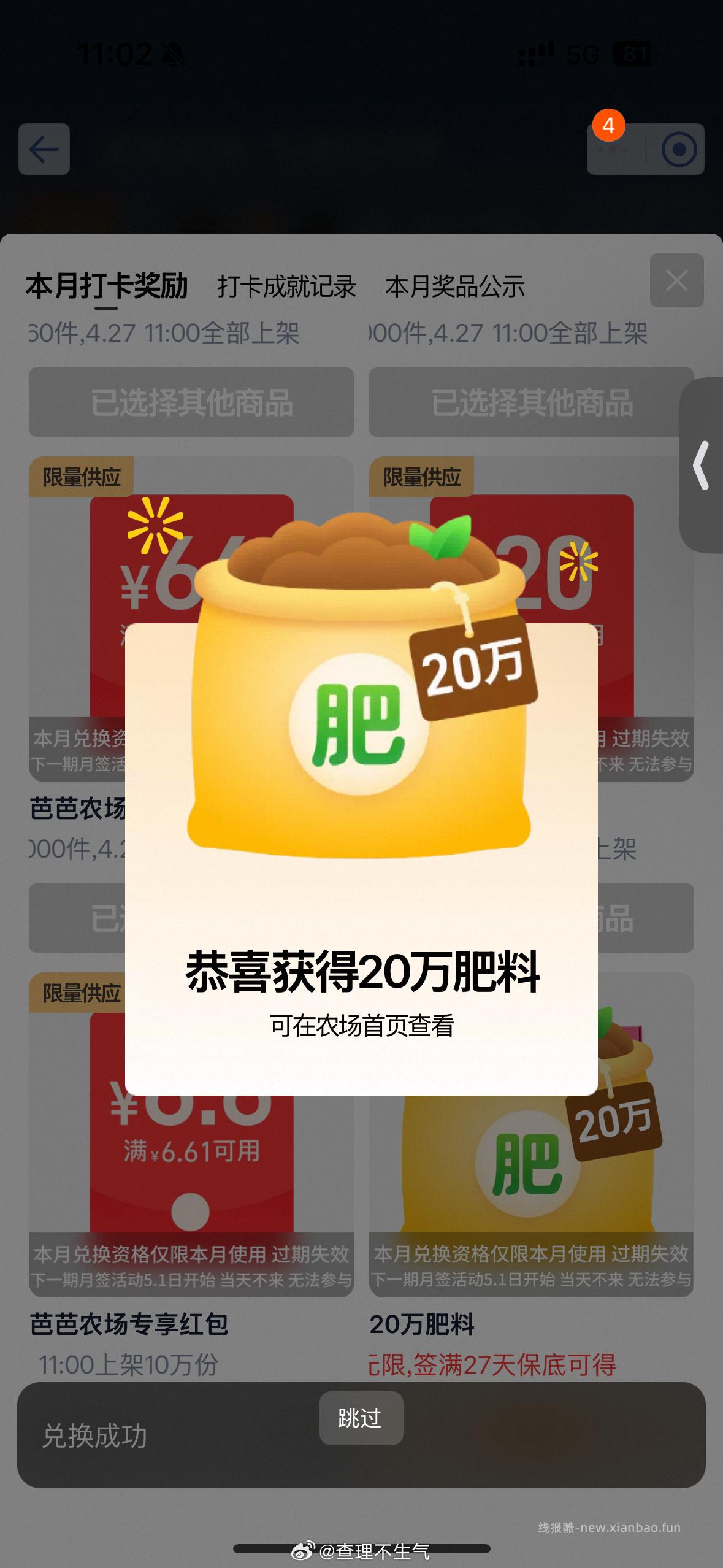Screen dimensions: 723x1568
Task: Tap the 跳过 skip button
Action: [360, 1417]
